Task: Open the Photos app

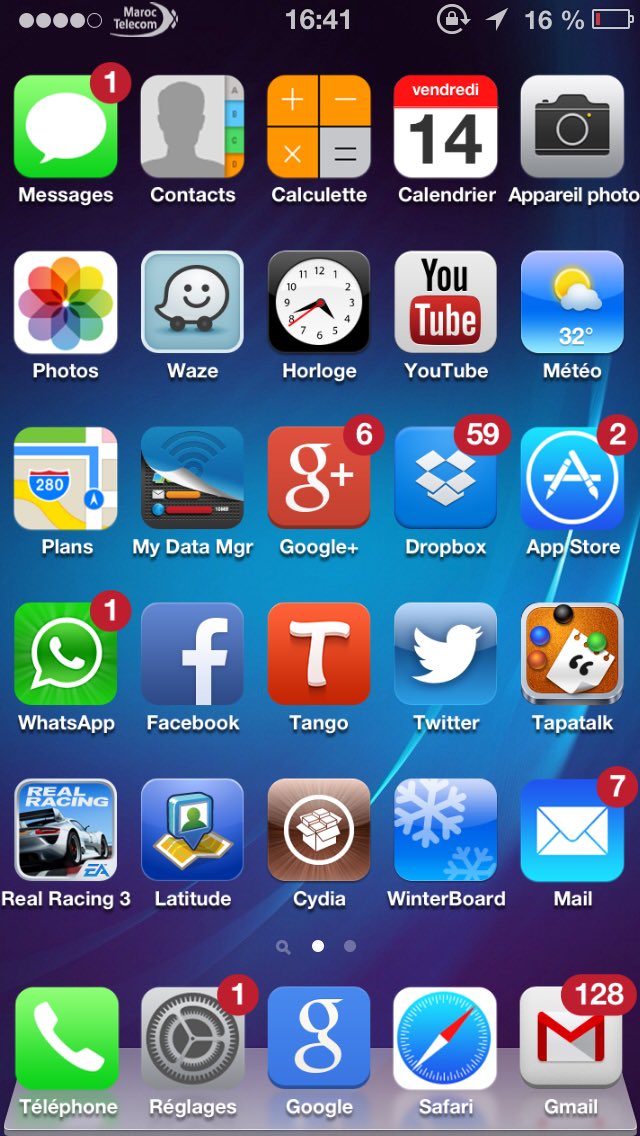Action: [66, 303]
